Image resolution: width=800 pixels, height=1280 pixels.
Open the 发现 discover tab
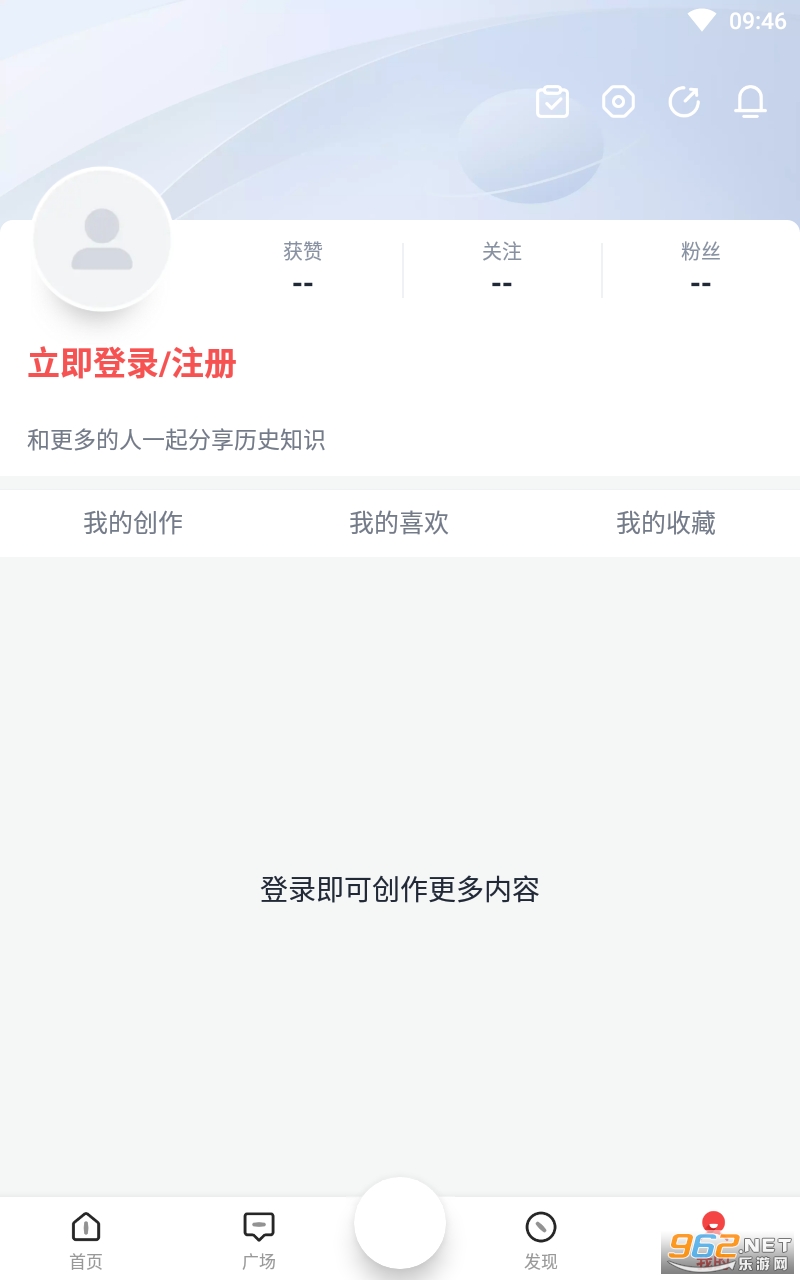541,1240
